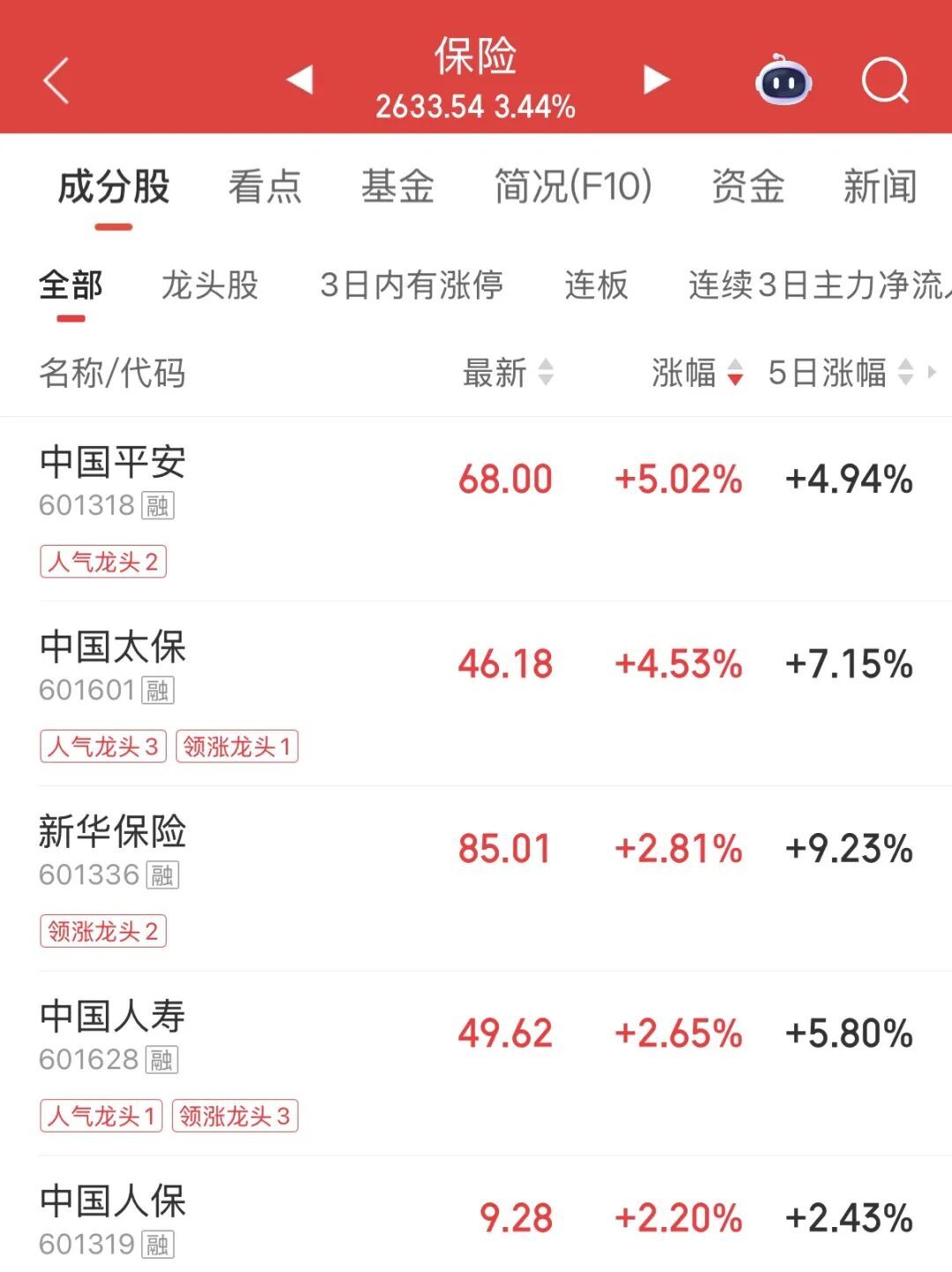Open the 新闻 tab
Screen dimensions: 952x1272
[x=880, y=187]
